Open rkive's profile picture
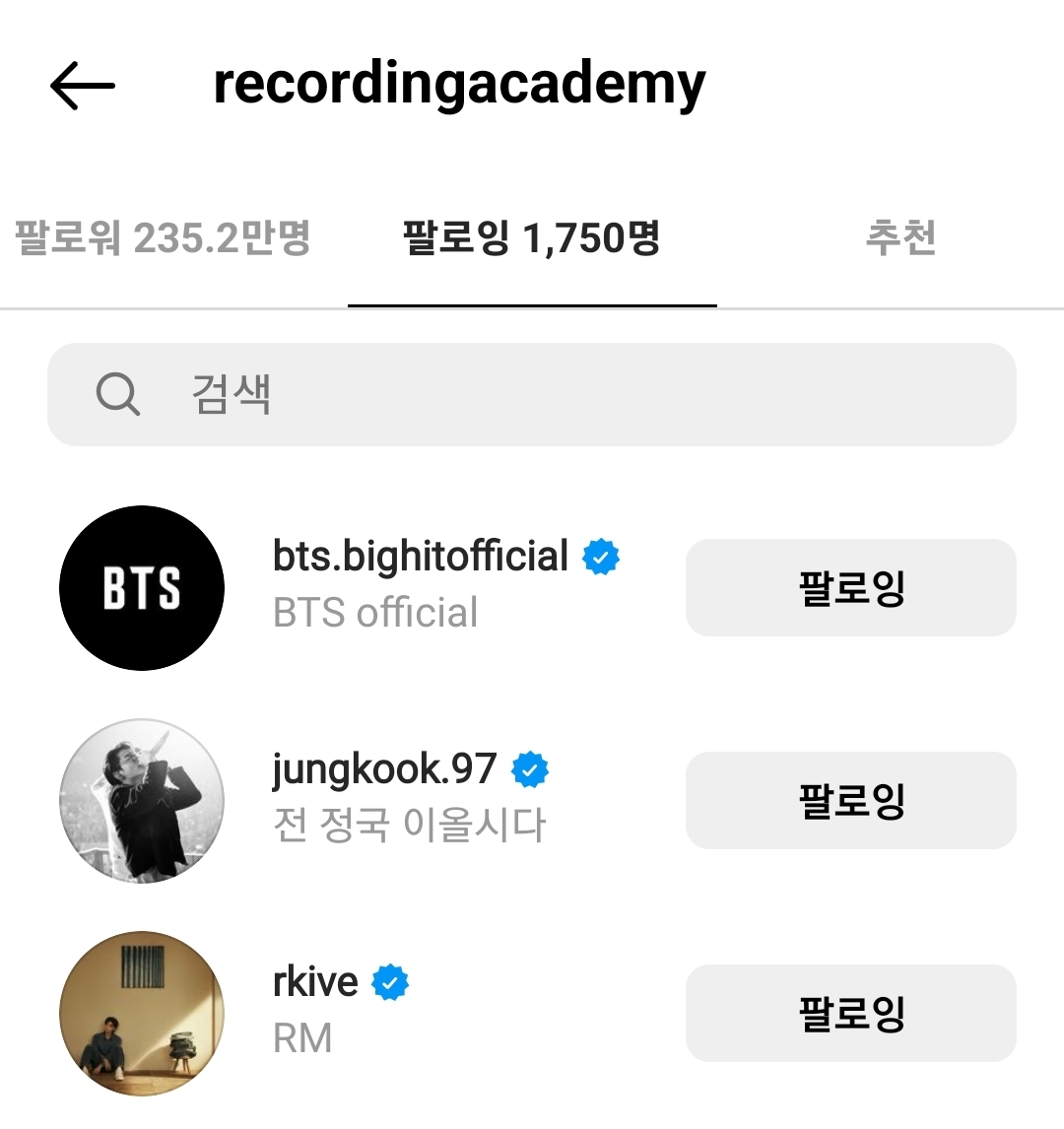Viewport: 1064px width, 1129px height. click(x=142, y=1014)
